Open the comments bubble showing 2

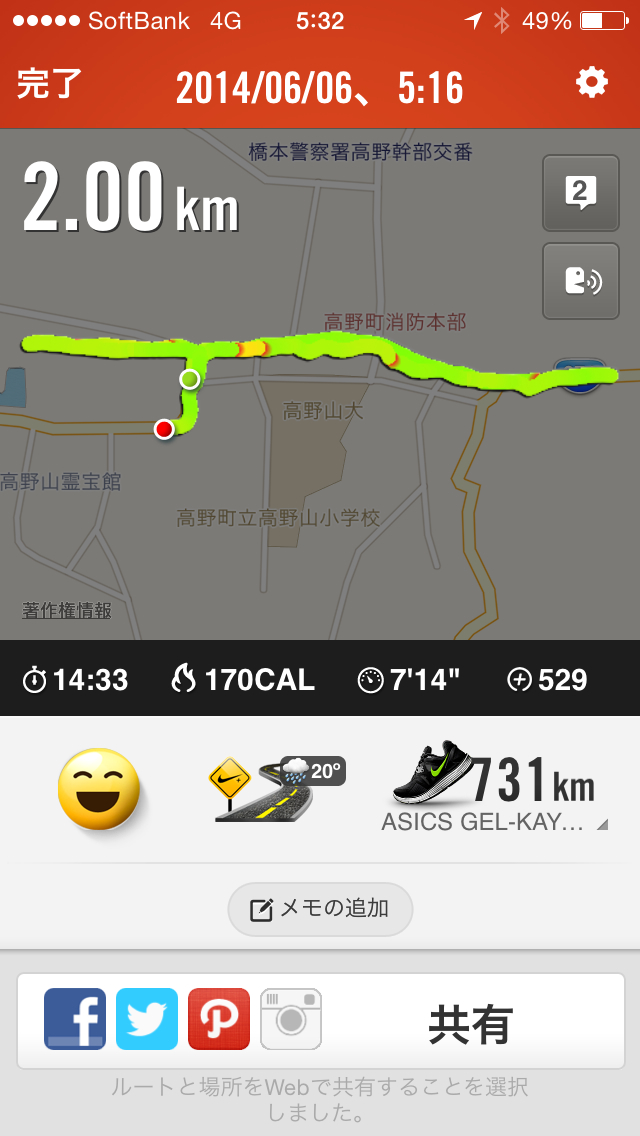pos(580,193)
